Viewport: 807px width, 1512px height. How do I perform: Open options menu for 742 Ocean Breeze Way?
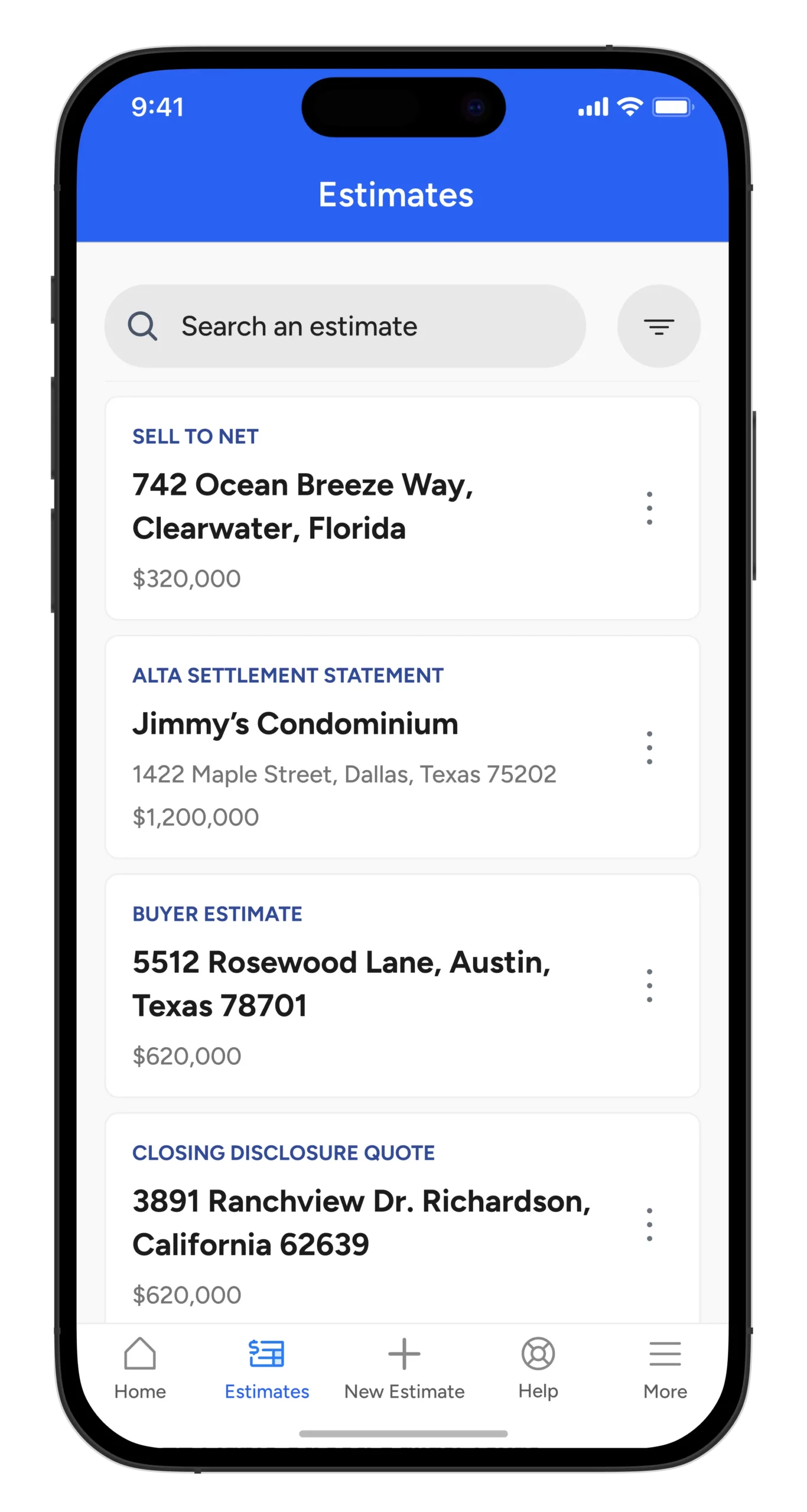pos(649,508)
